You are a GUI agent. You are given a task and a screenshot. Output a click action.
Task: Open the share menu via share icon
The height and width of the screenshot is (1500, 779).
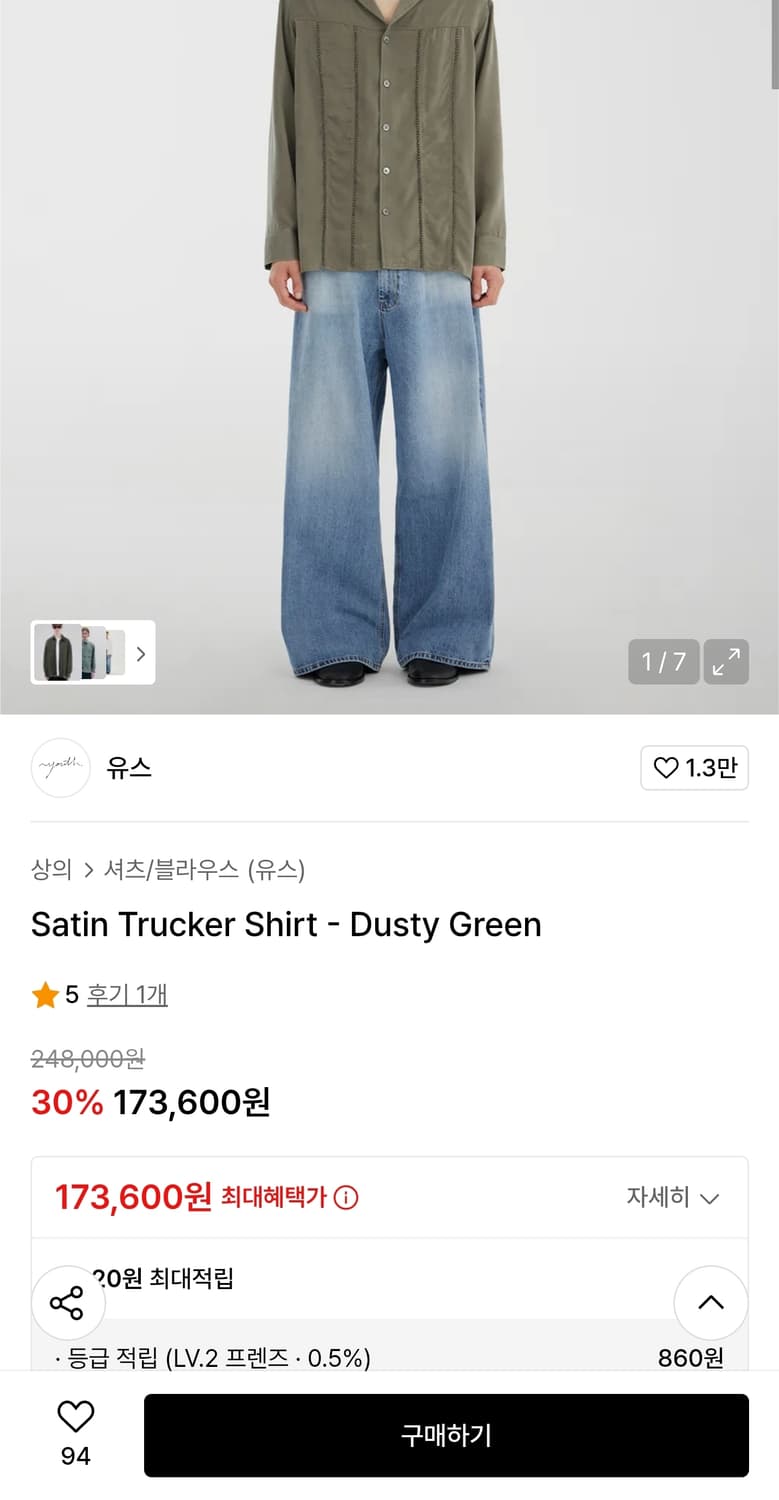pyautogui.click(x=68, y=1303)
